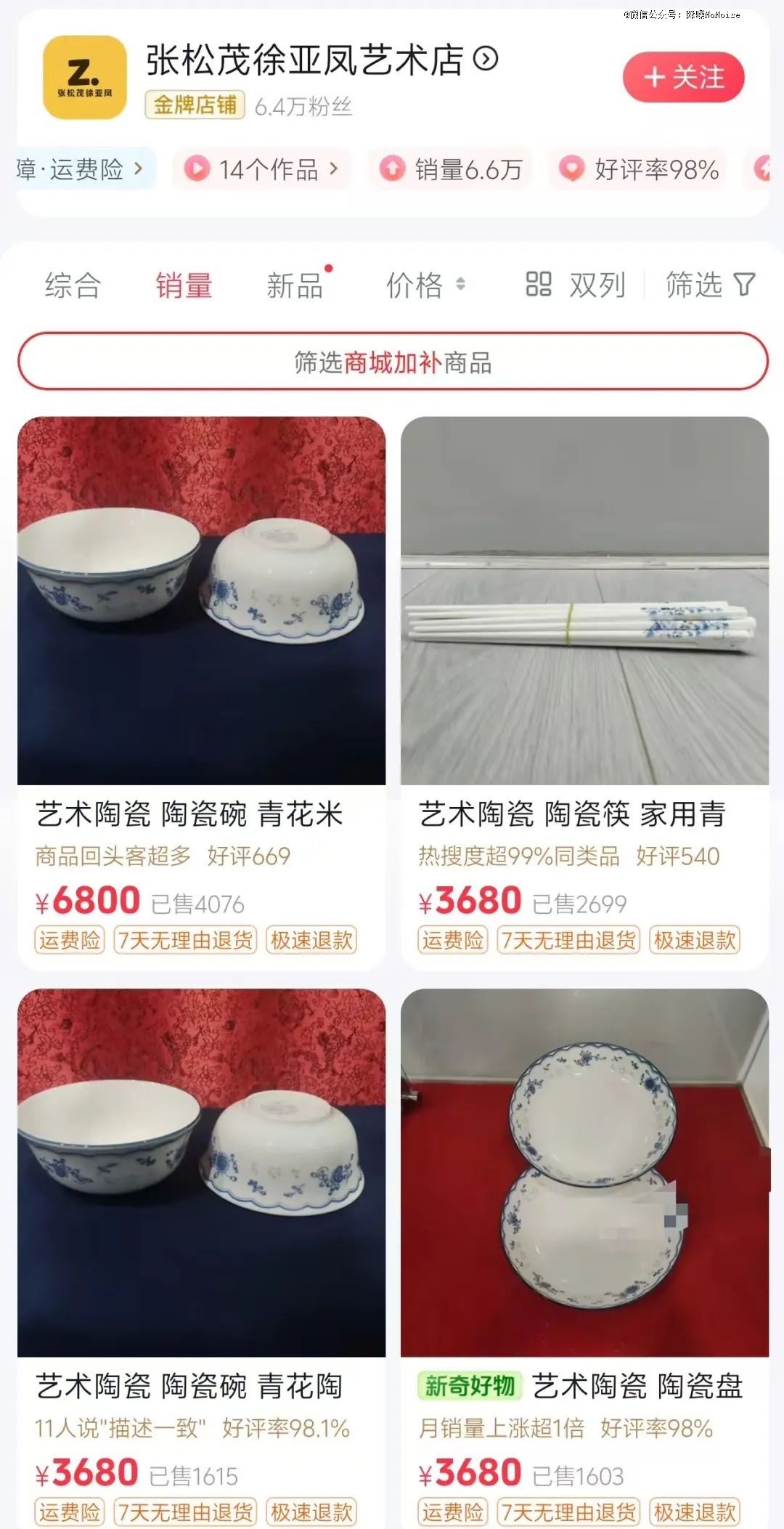784x1529 pixels.
Task: Tap the 销量6.6万 chip
Action: pyautogui.click(x=451, y=169)
